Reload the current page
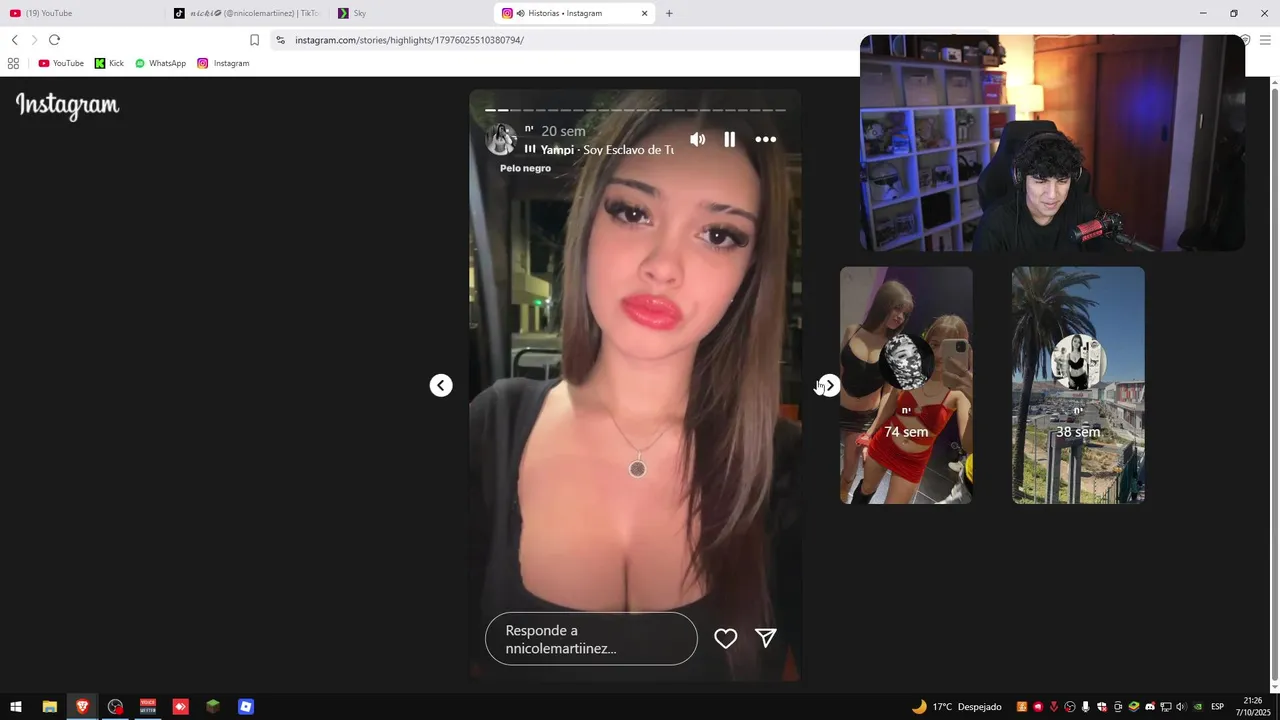Image resolution: width=1280 pixels, height=720 pixels. tap(54, 40)
